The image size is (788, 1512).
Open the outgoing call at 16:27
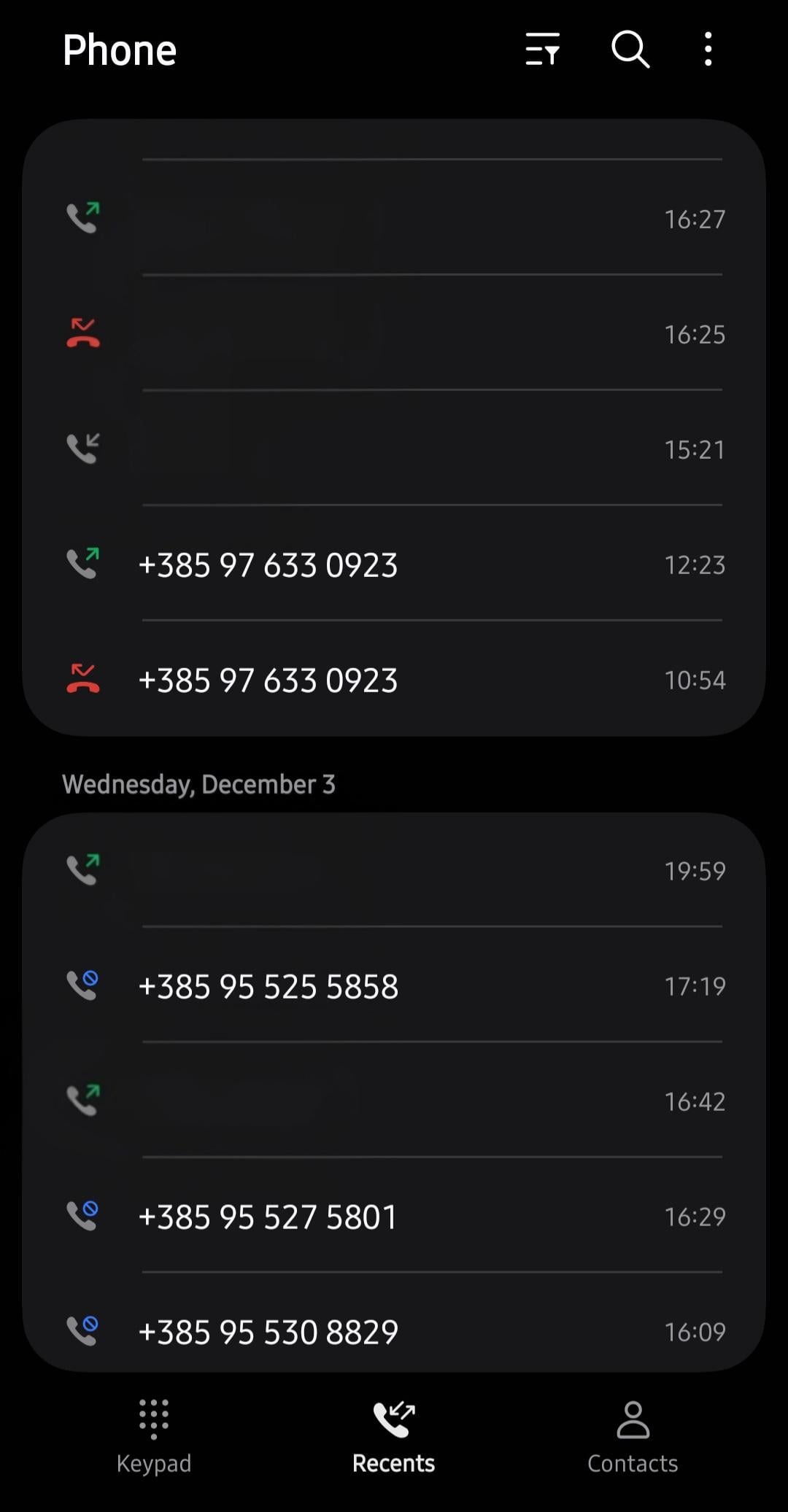394,219
